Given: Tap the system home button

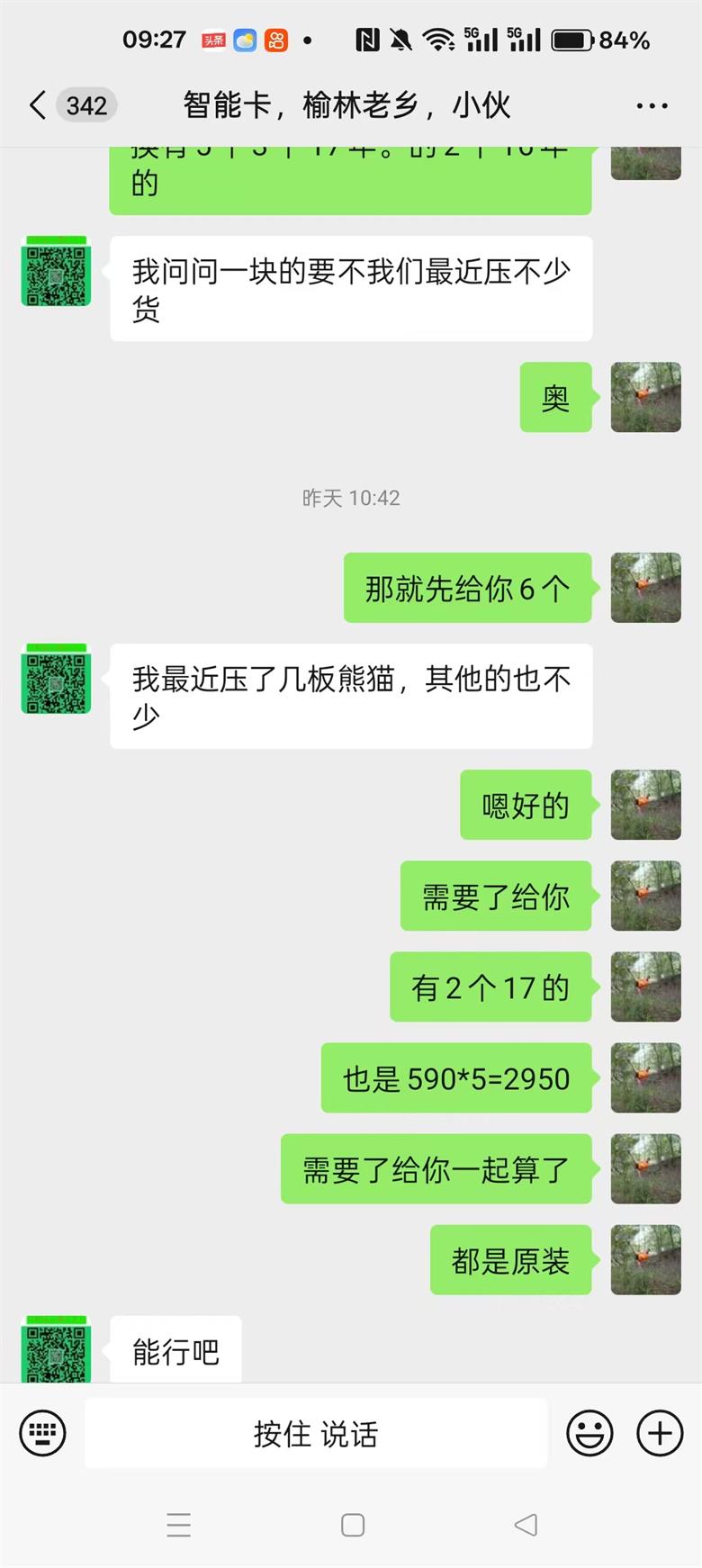Looking at the screenshot, I should point(353,1525).
